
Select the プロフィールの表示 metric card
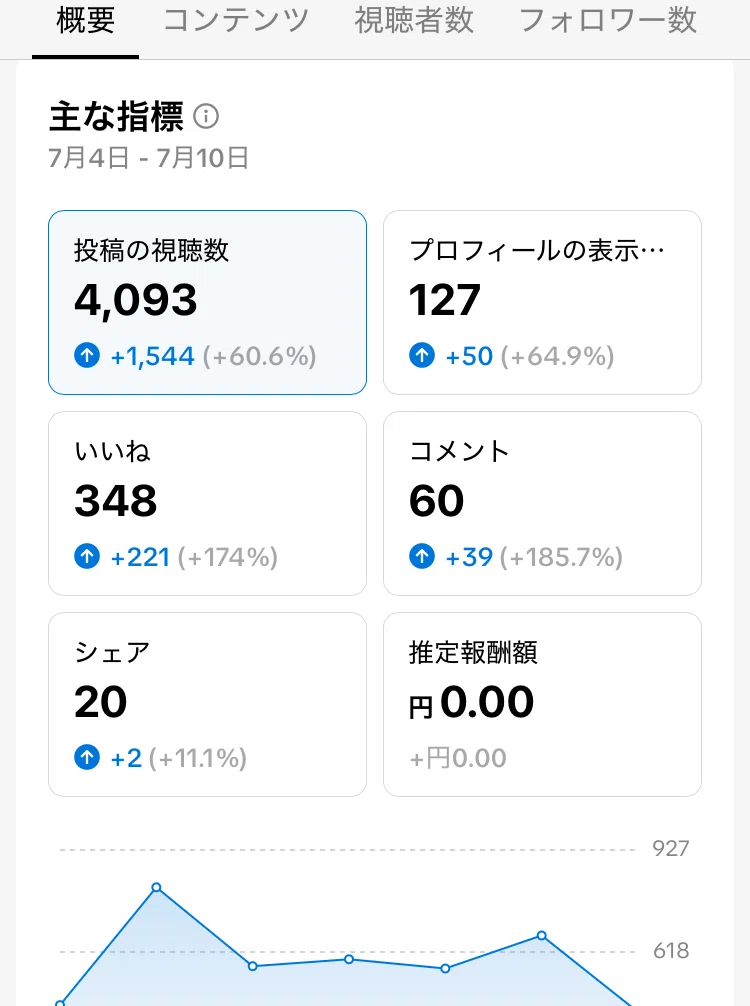click(x=542, y=302)
